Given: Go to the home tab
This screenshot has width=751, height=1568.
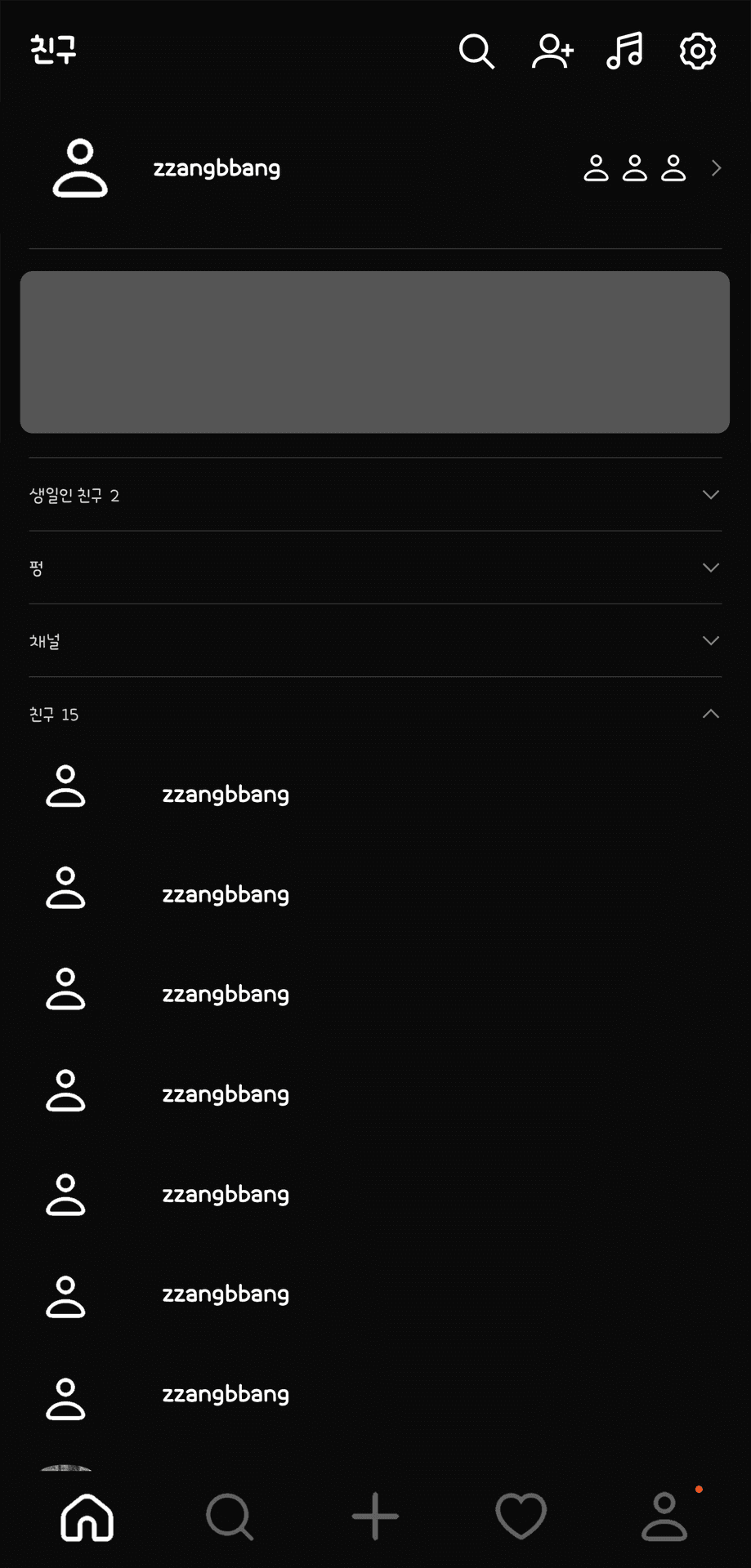Looking at the screenshot, I should pyautogui.click(x=87, y=1517).
